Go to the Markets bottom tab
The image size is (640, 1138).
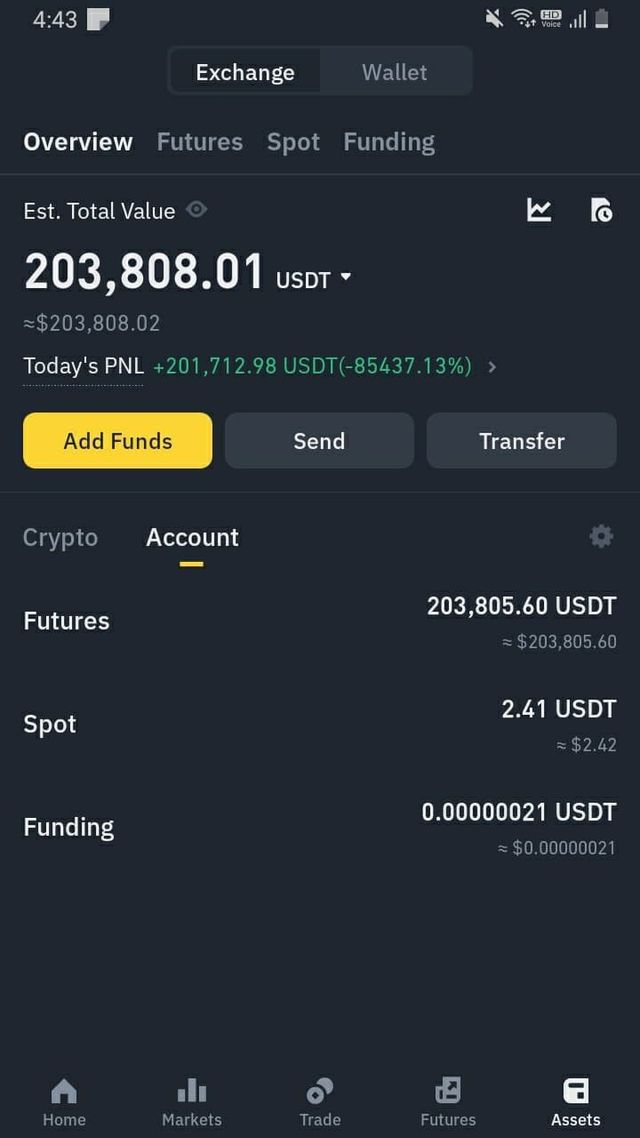coord(192,1101)
